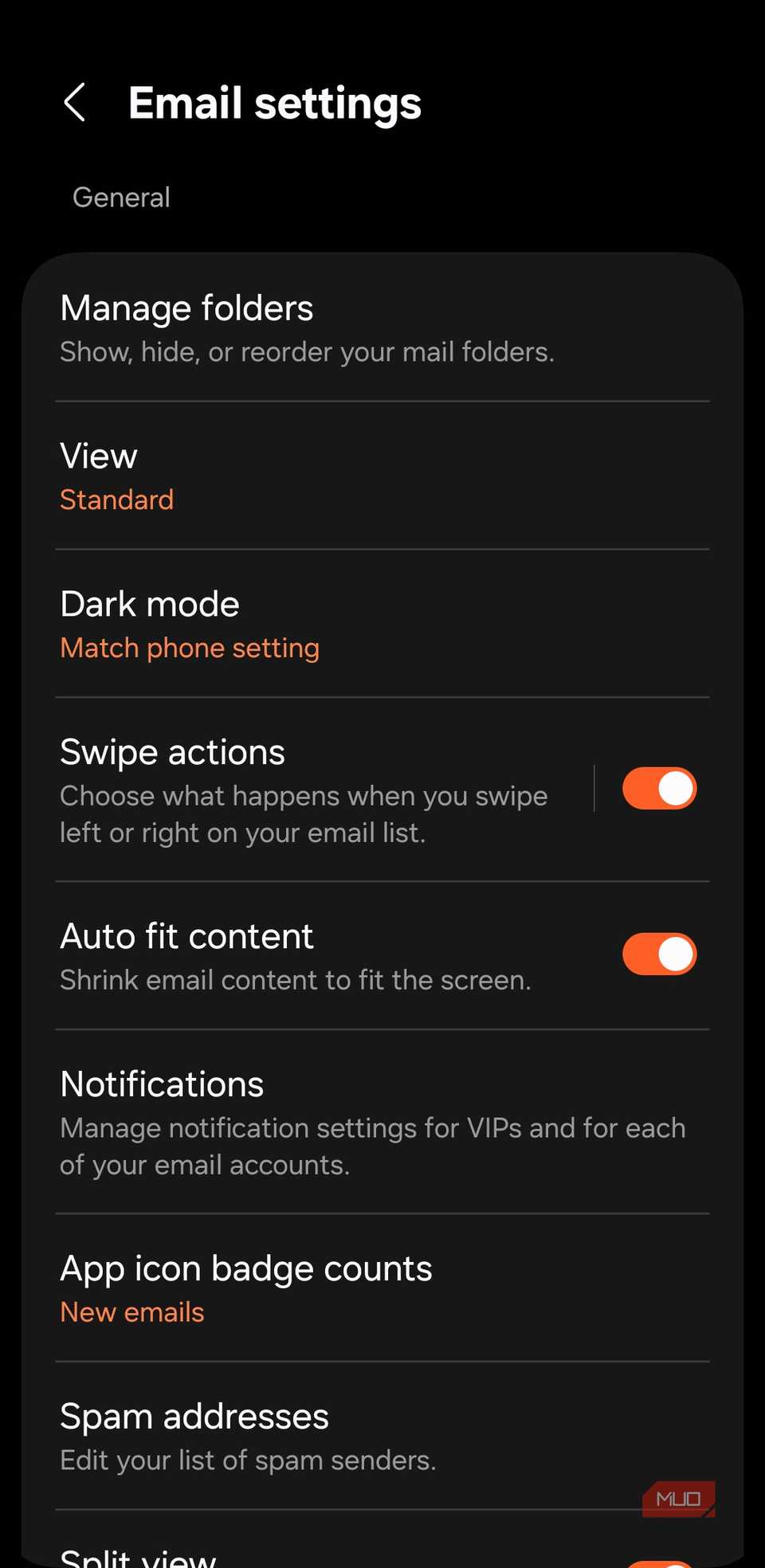Open Manage folders
This screenshot has height=1568, width=765.
pyautogui.click(x=186, y=308)
